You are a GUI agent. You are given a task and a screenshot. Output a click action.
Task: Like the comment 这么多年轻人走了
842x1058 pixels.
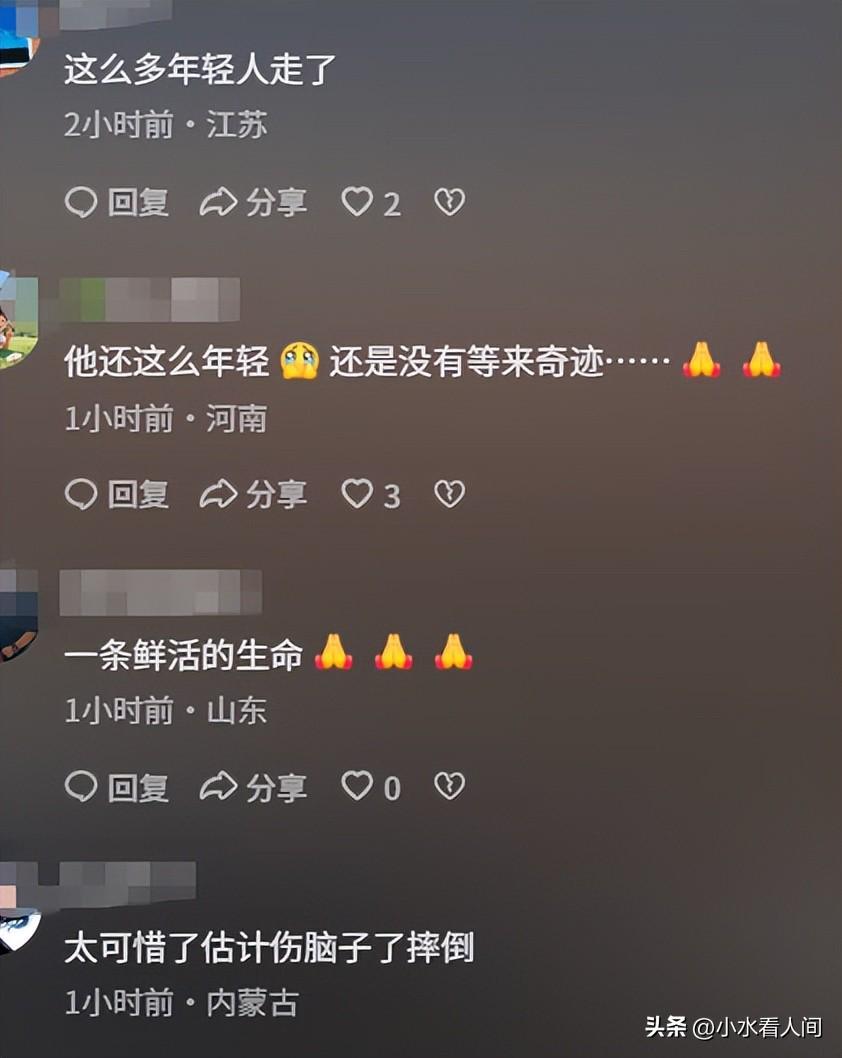click(358, 203)
